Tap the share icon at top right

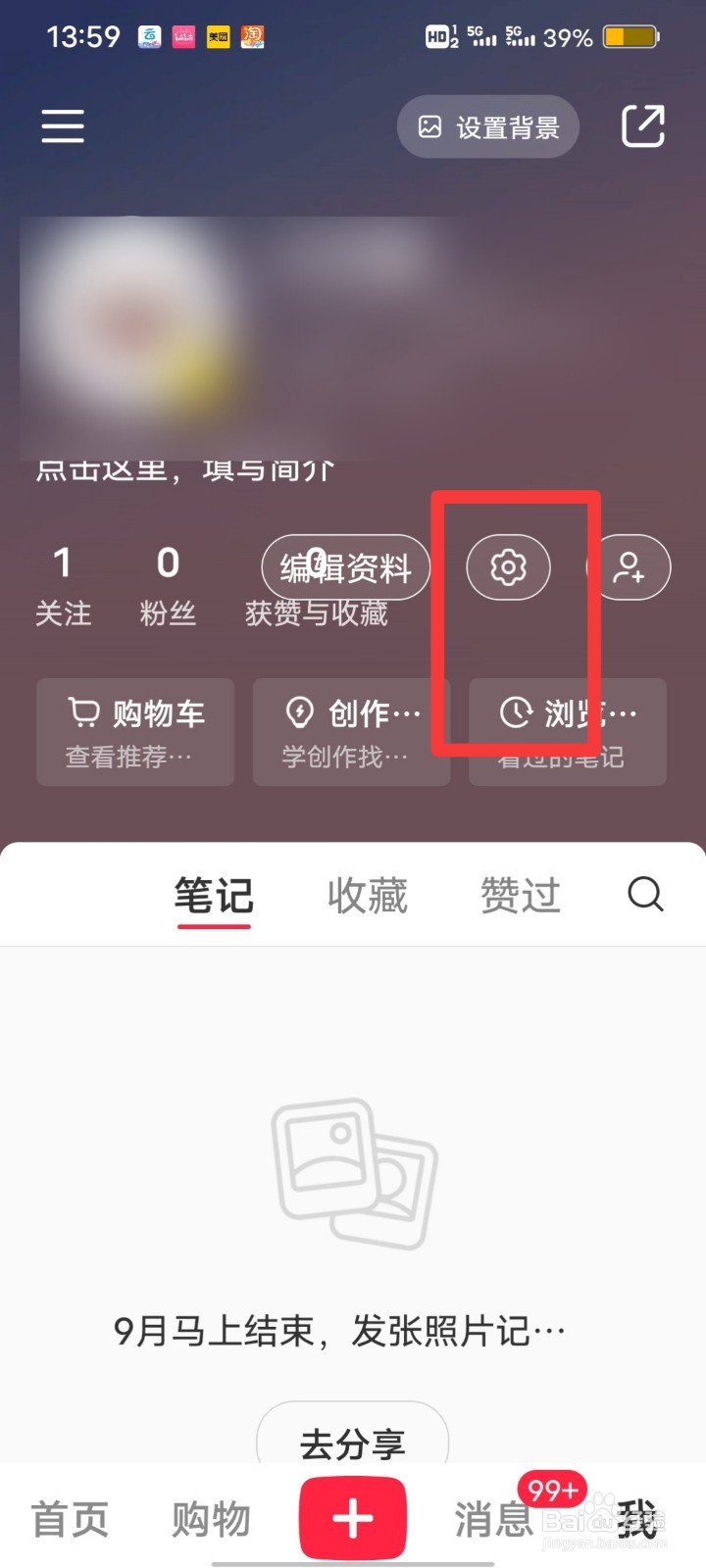pyautogui.click(x=643, y=126)
